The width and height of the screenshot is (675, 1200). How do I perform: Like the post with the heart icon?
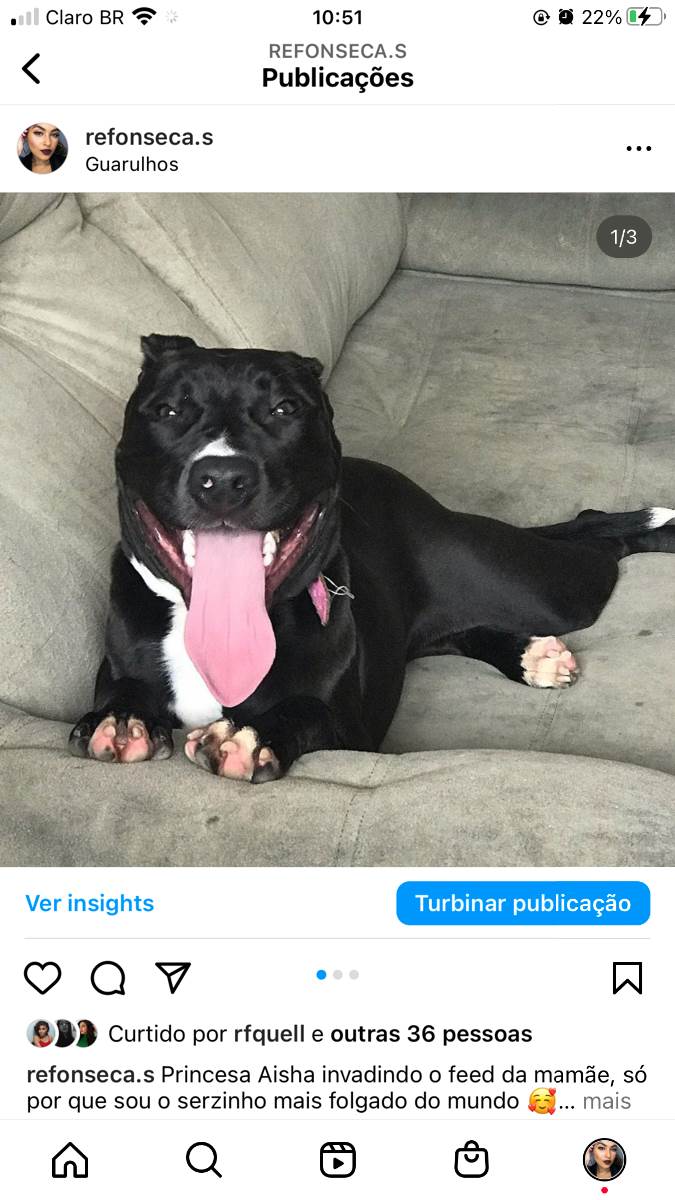[x=42, y=977]
